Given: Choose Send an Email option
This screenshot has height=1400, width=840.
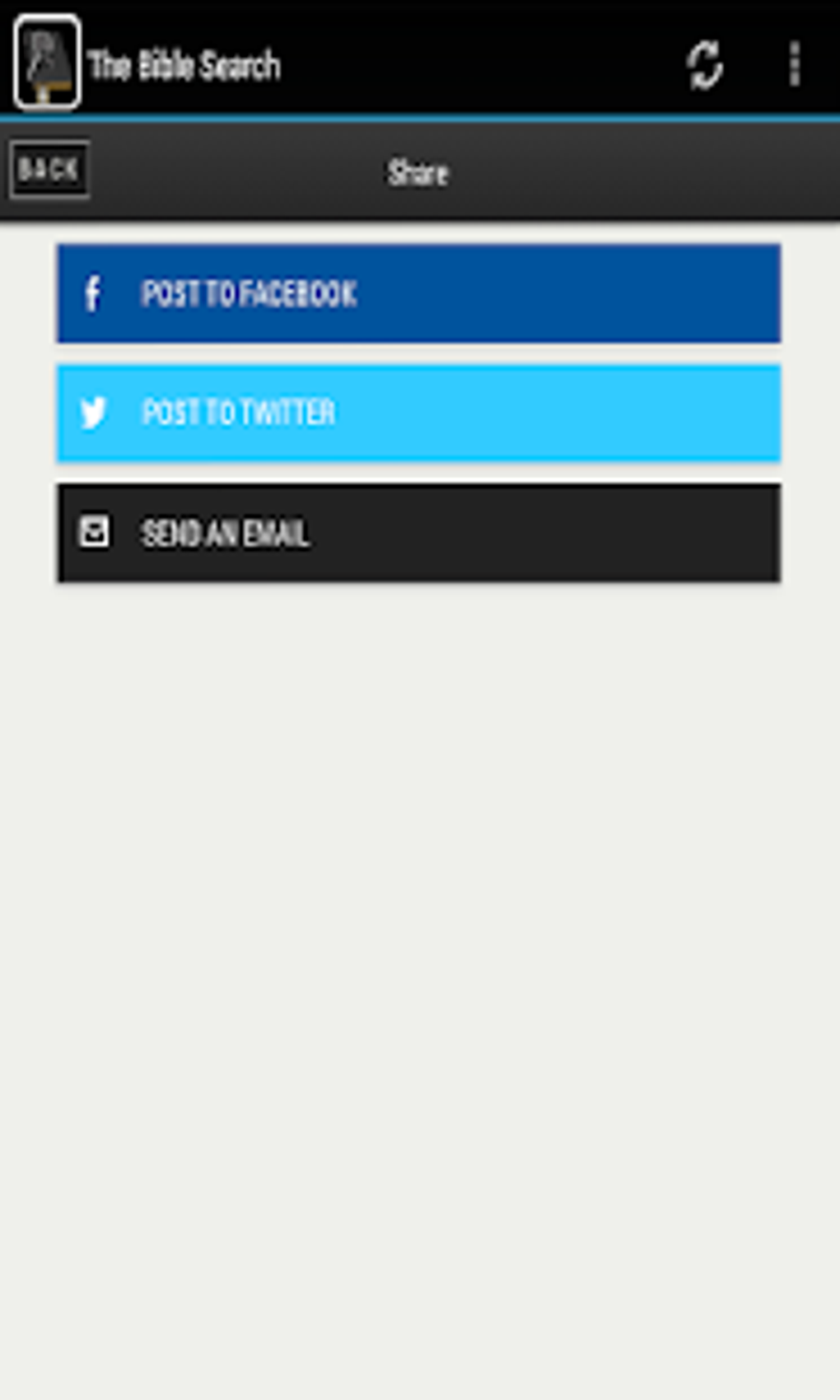Looking at the screenshot, I should [x=418, y=533].
